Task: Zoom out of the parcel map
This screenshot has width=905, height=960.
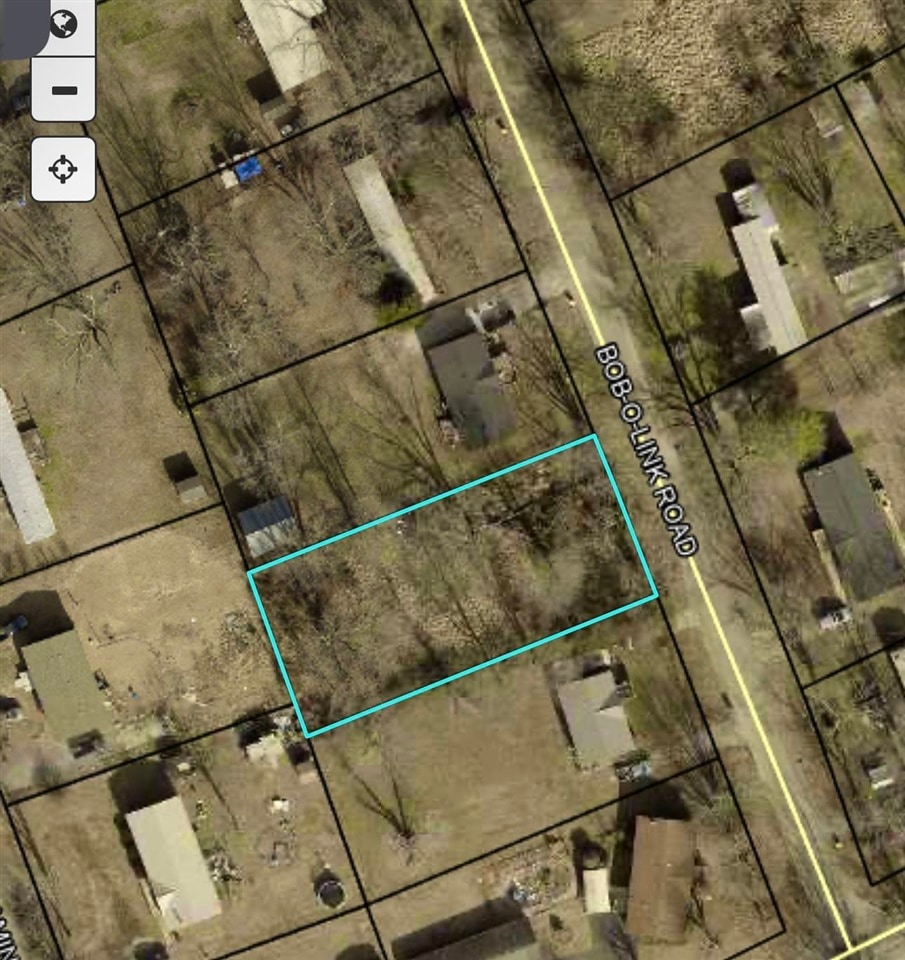Action: pos(63,90)
